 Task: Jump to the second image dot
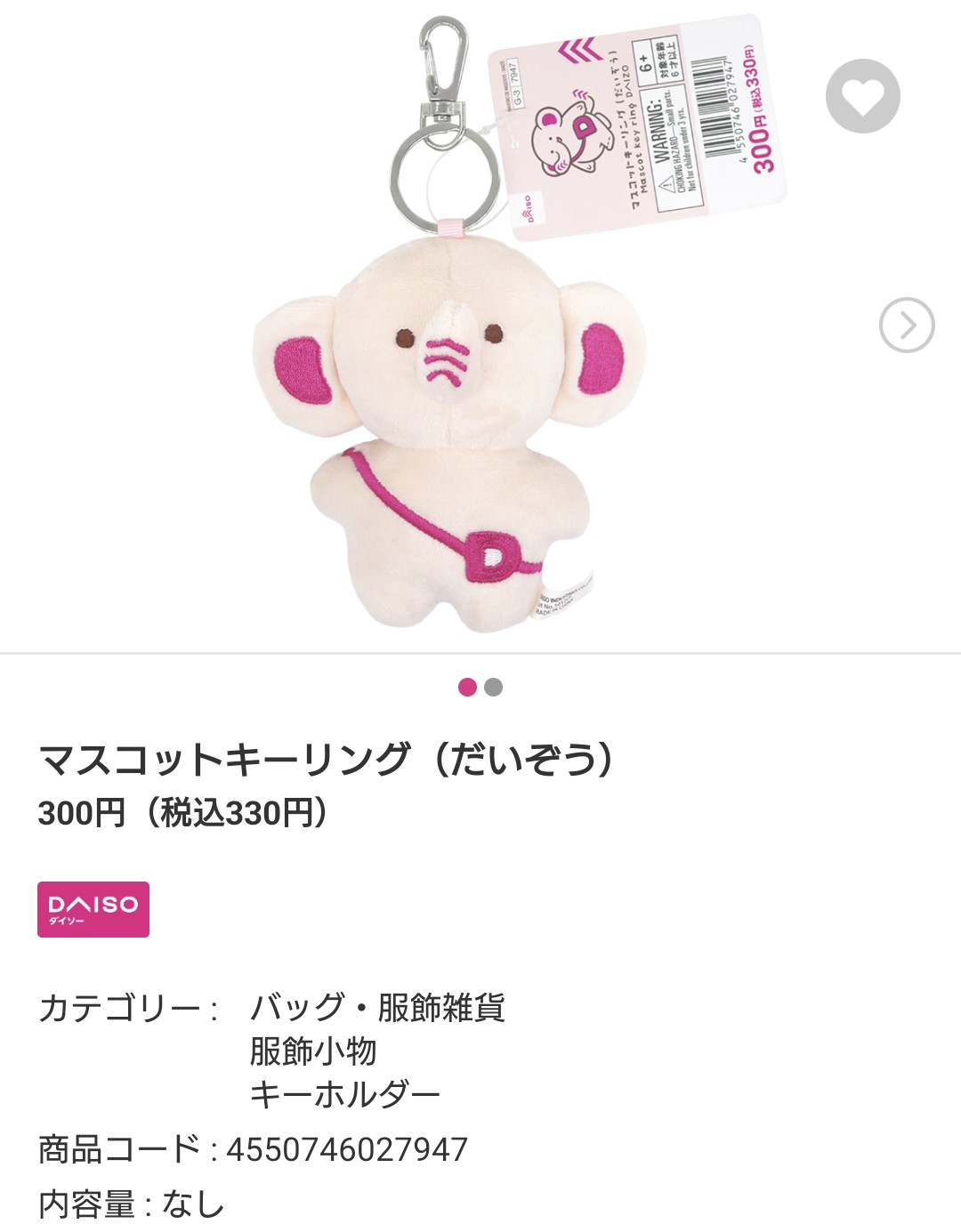coord(494,687)
